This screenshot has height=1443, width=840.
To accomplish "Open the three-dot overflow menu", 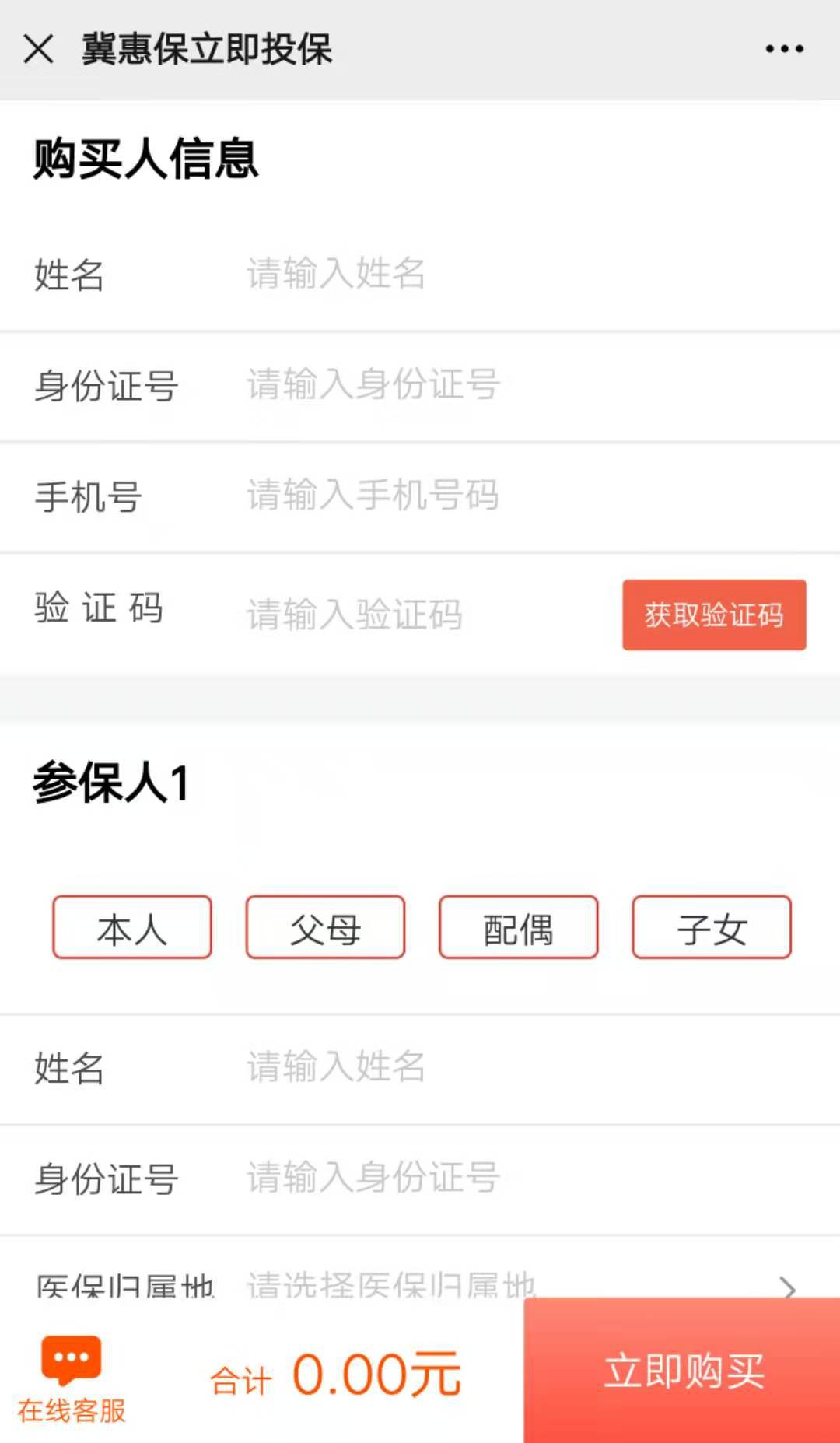I will 784,49.
